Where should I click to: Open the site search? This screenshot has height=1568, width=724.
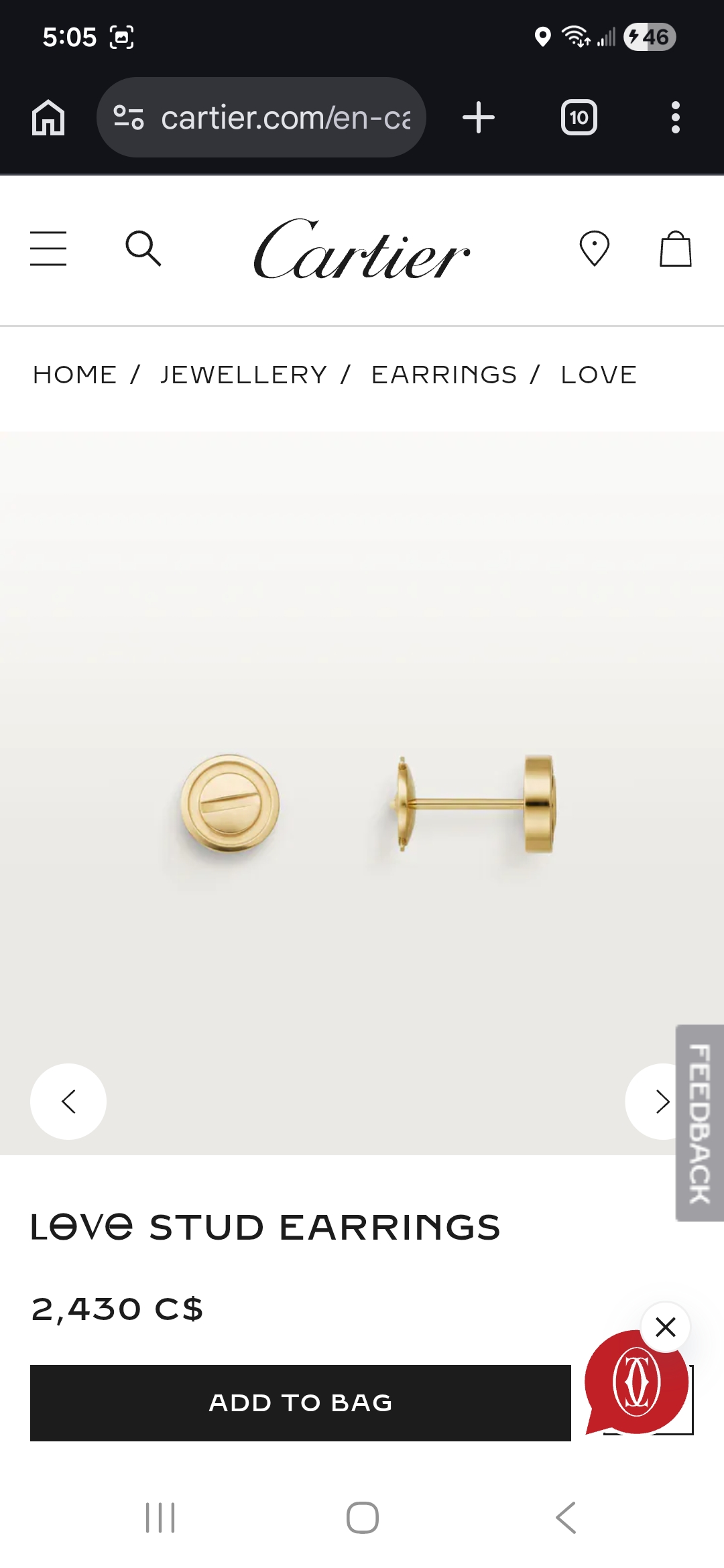click(143, 249)
